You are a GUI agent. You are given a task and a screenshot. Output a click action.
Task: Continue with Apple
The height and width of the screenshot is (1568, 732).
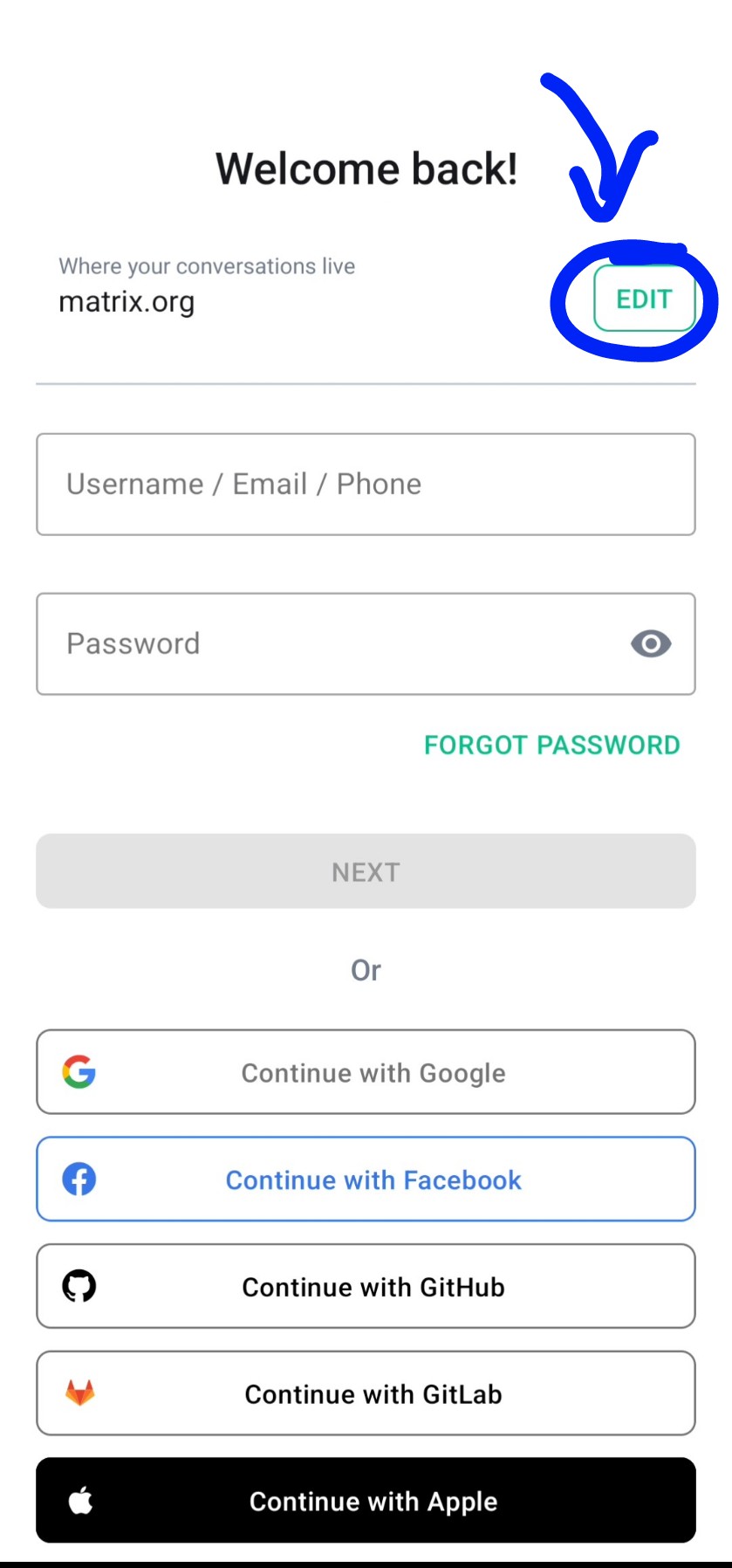click(366, 1501)
